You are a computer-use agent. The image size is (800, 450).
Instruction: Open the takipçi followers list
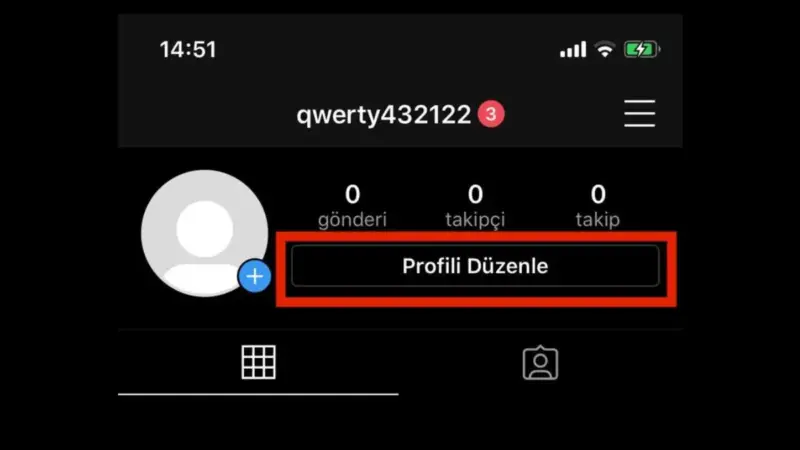tap(475, 205)
